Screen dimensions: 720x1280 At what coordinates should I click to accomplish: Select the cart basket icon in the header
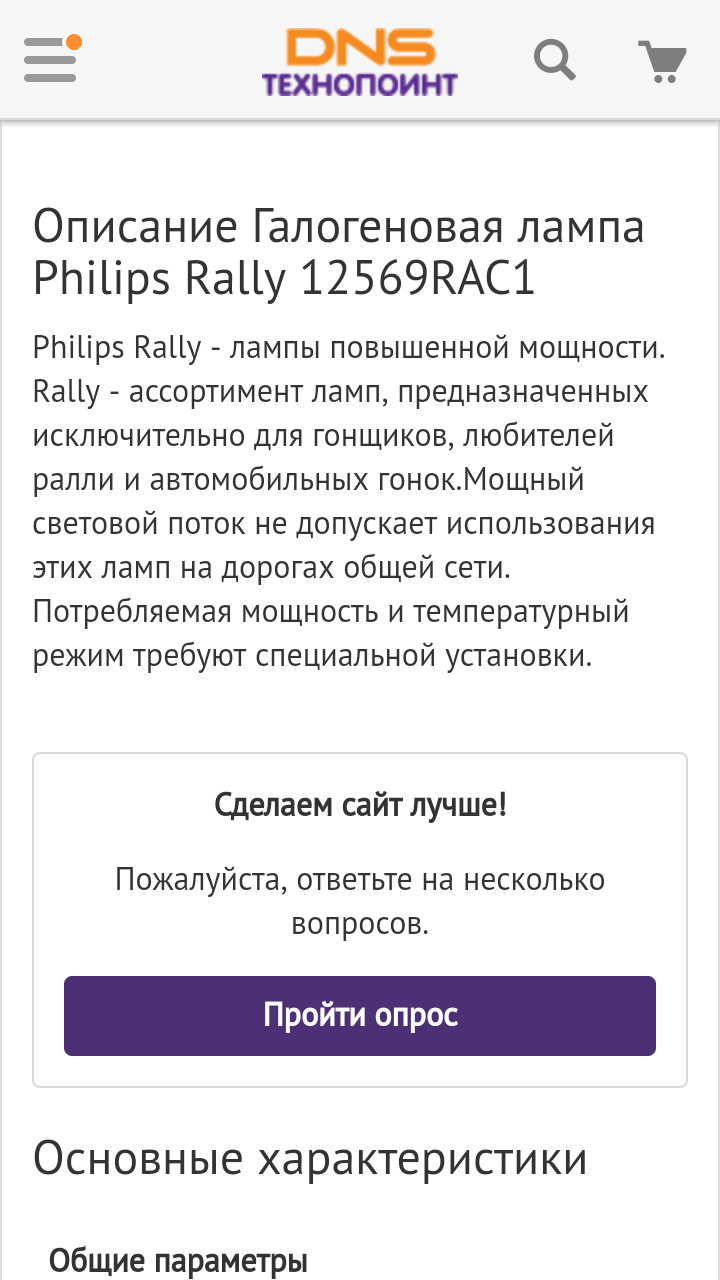point(661,60)
